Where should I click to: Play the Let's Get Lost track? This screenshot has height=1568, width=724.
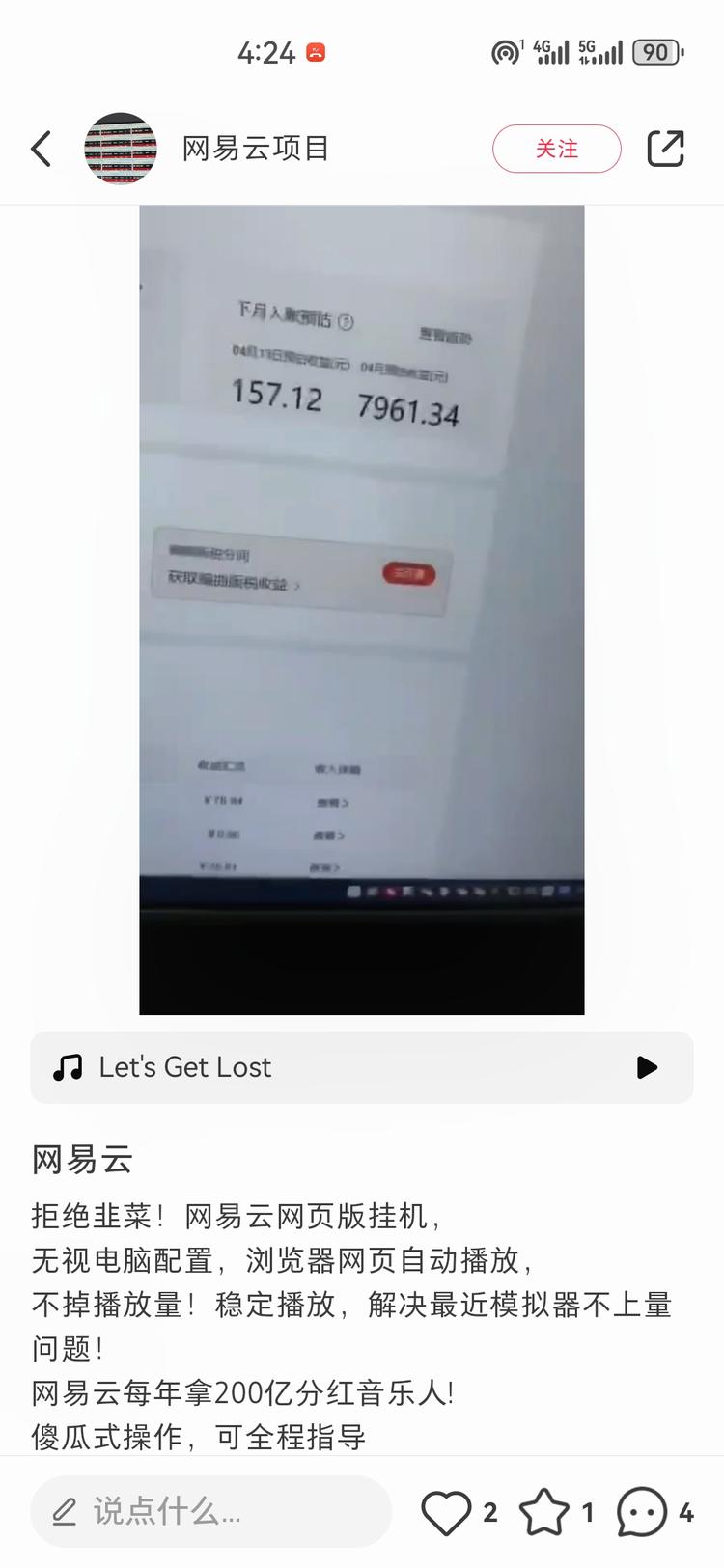[647, 1067]
